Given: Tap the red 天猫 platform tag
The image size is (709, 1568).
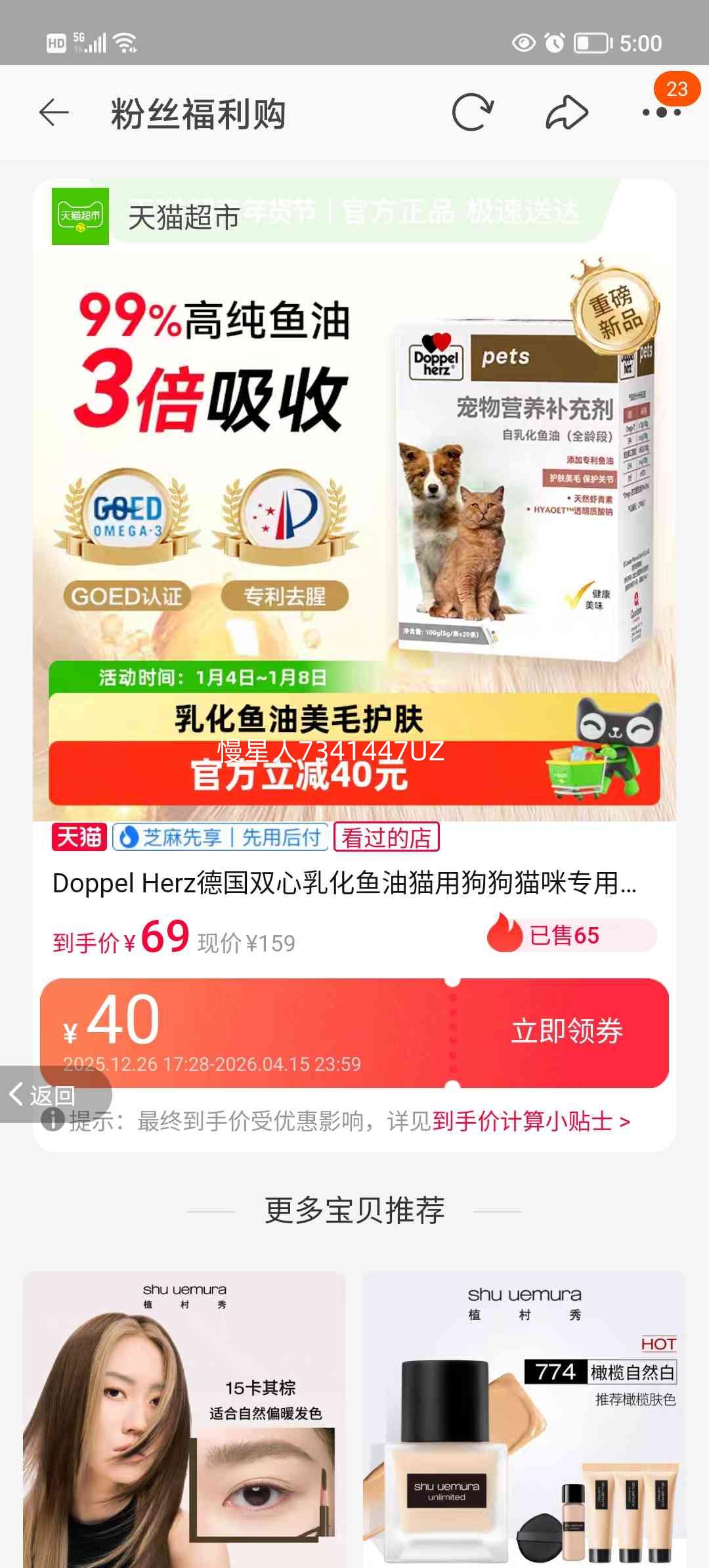Looking at the screenshot, I should [x=79, y=837].
